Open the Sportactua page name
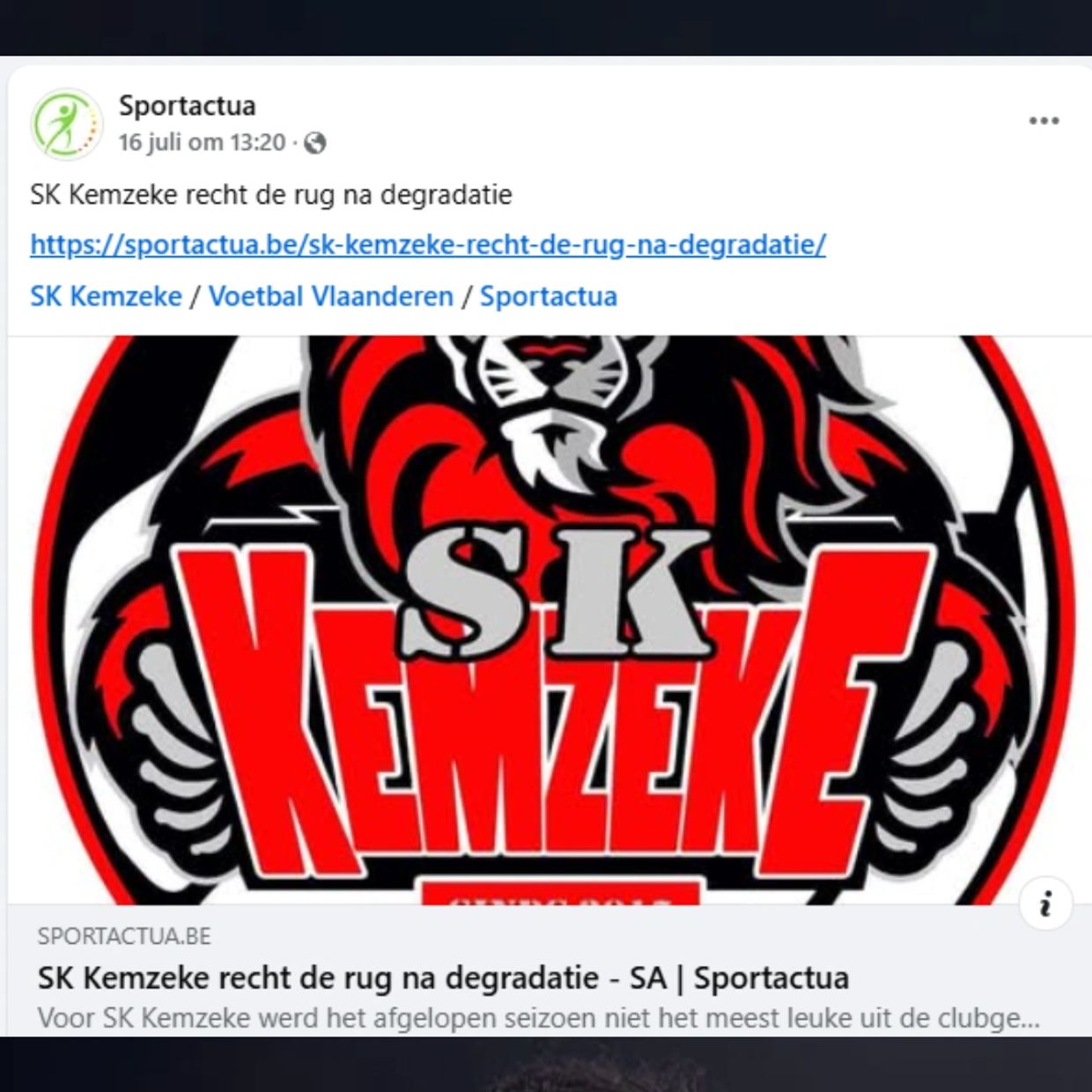Image resolution: width=1092 pixels, height=1092 pixels. pyautogui.click(x=187, y=106)
